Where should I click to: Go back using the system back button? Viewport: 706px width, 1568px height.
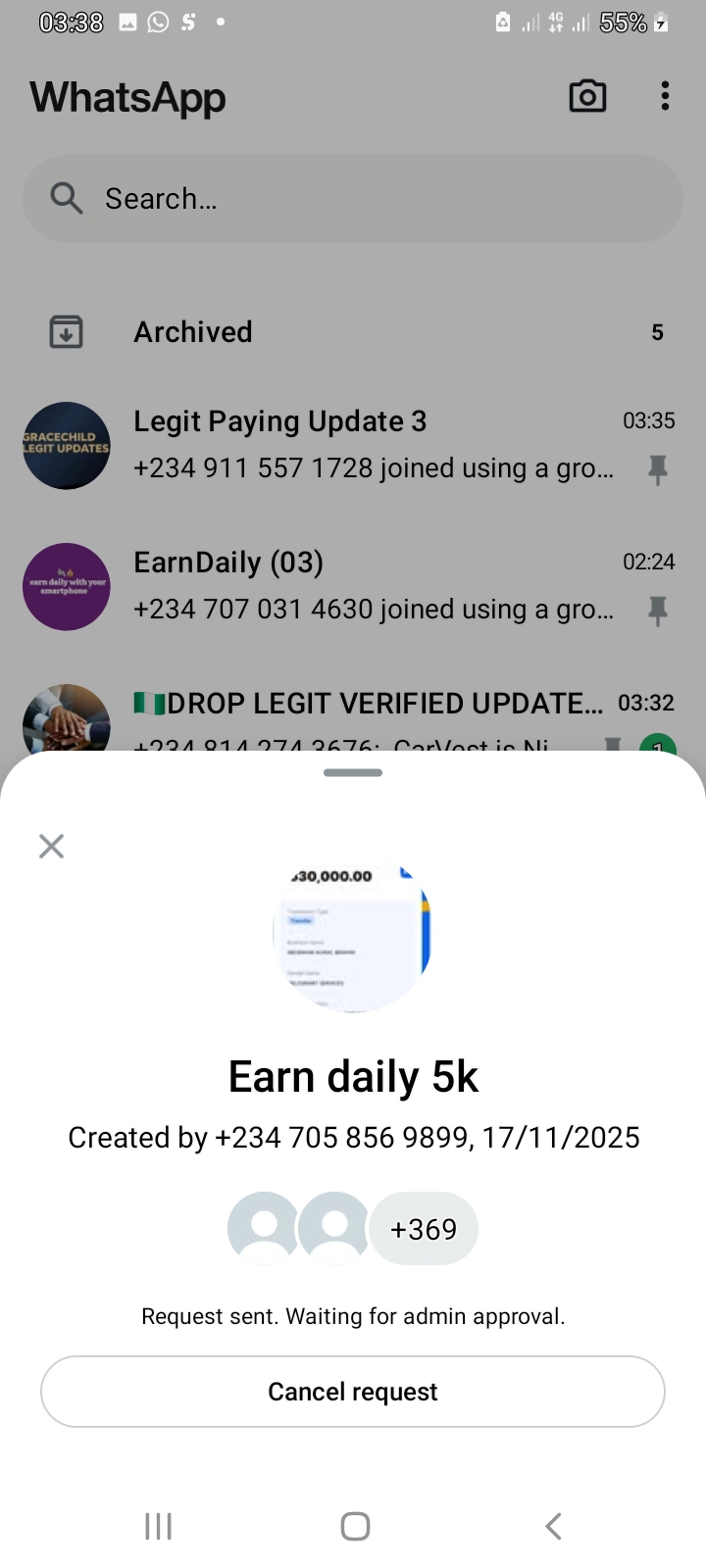click(x=553, y=1526)
